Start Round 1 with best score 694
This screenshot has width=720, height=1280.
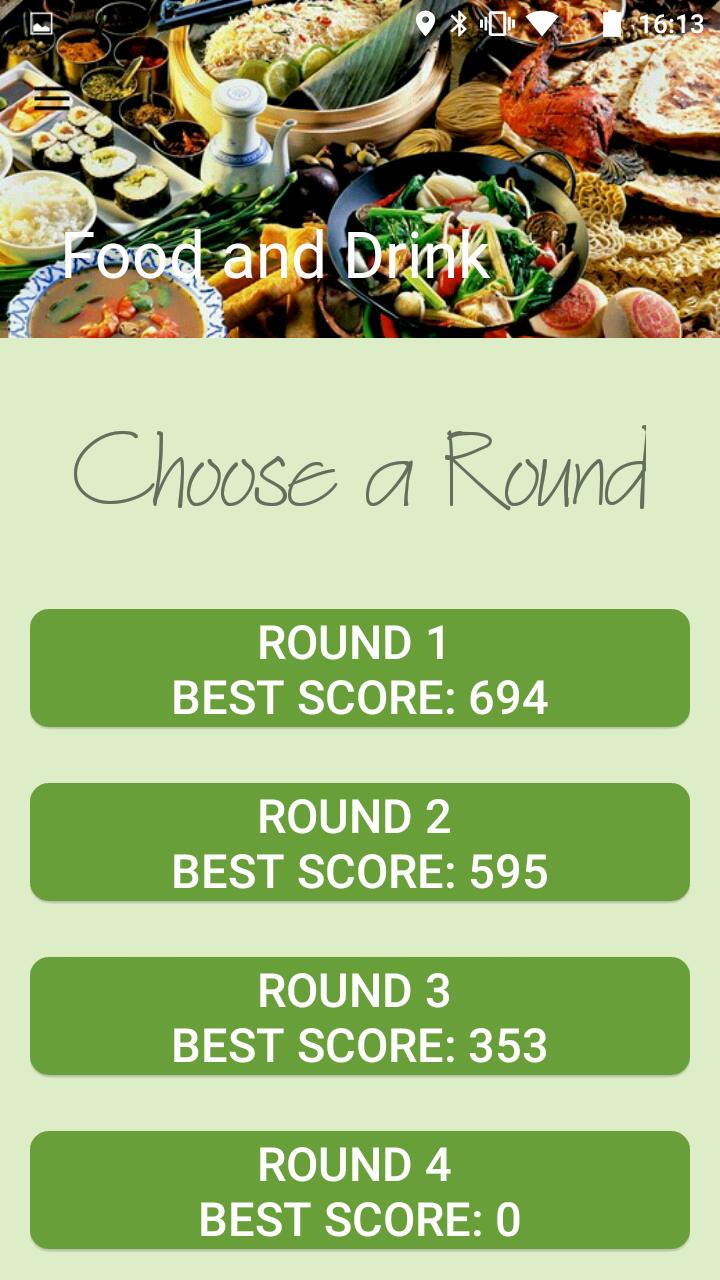pos(360,668)
